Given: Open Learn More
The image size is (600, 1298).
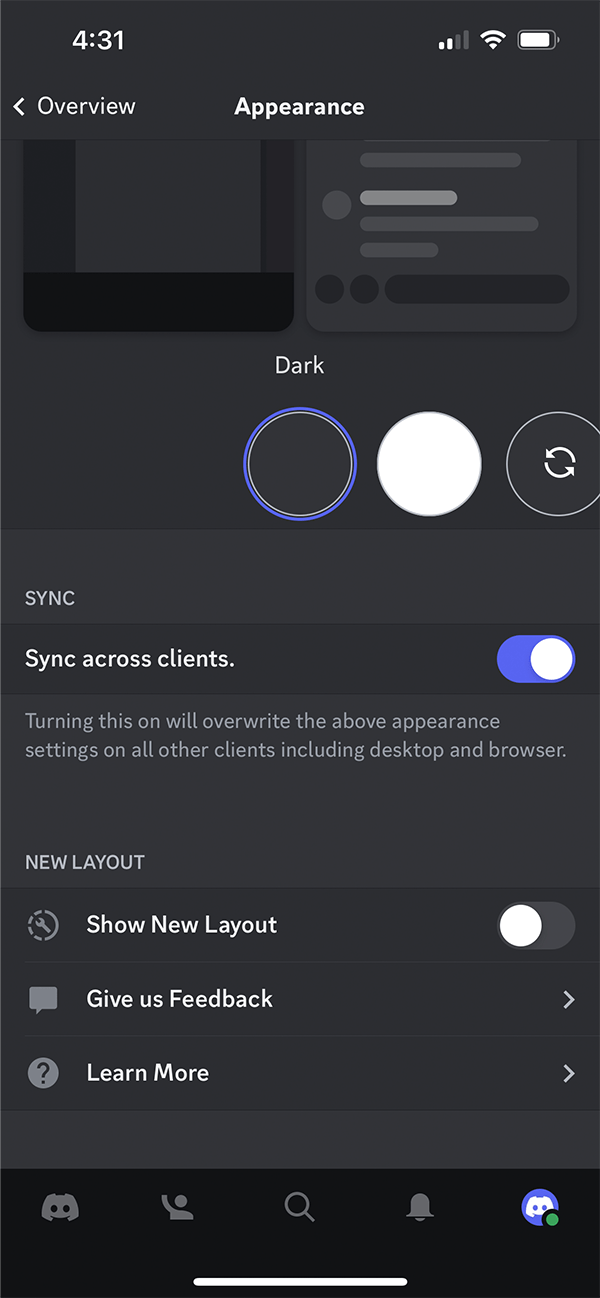Looking at the screenshot, I should [x=300, y=1073].
